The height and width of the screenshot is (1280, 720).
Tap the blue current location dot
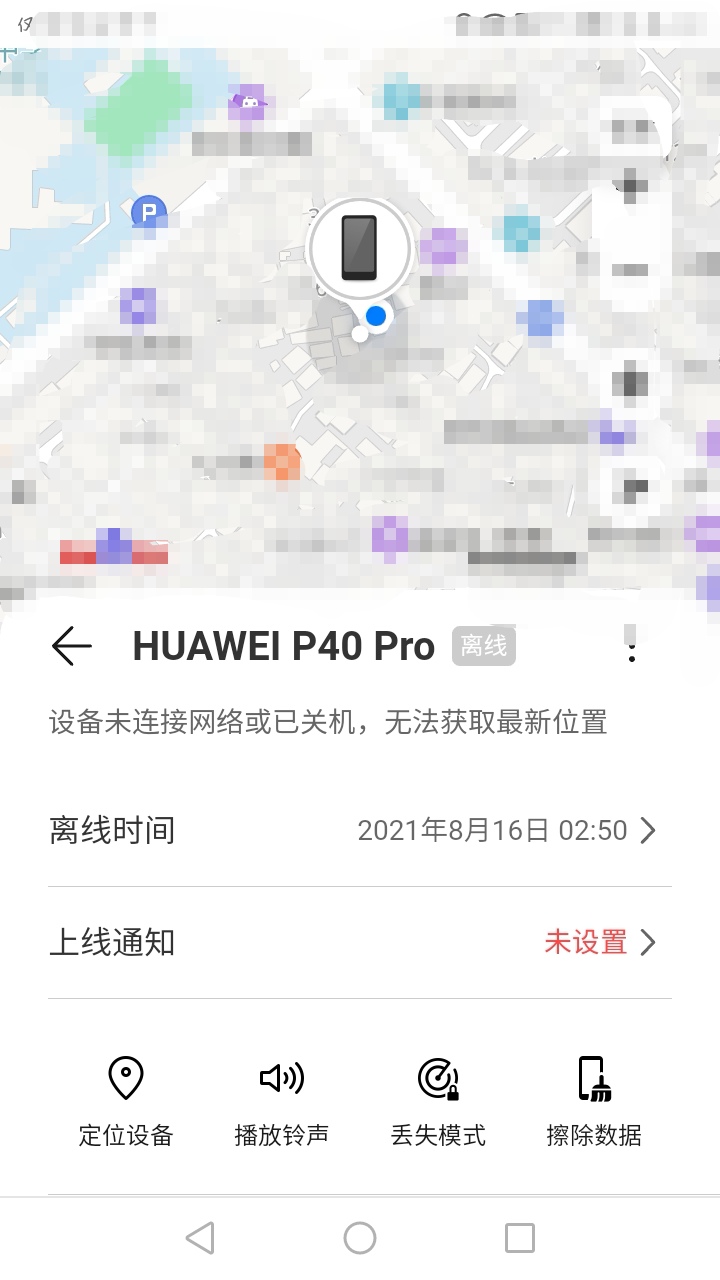(376, 316)
